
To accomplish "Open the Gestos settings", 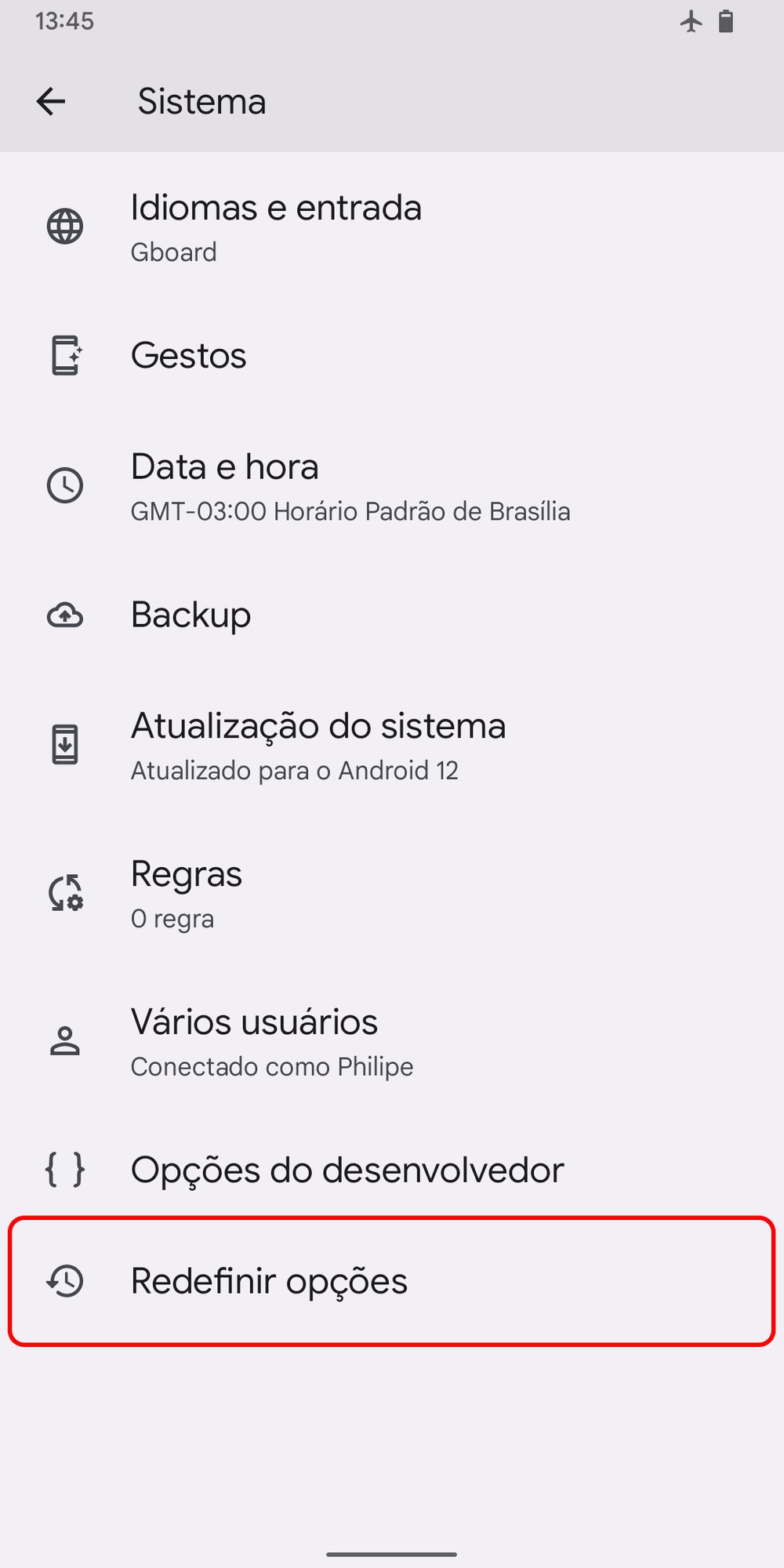I will point(189,356).
